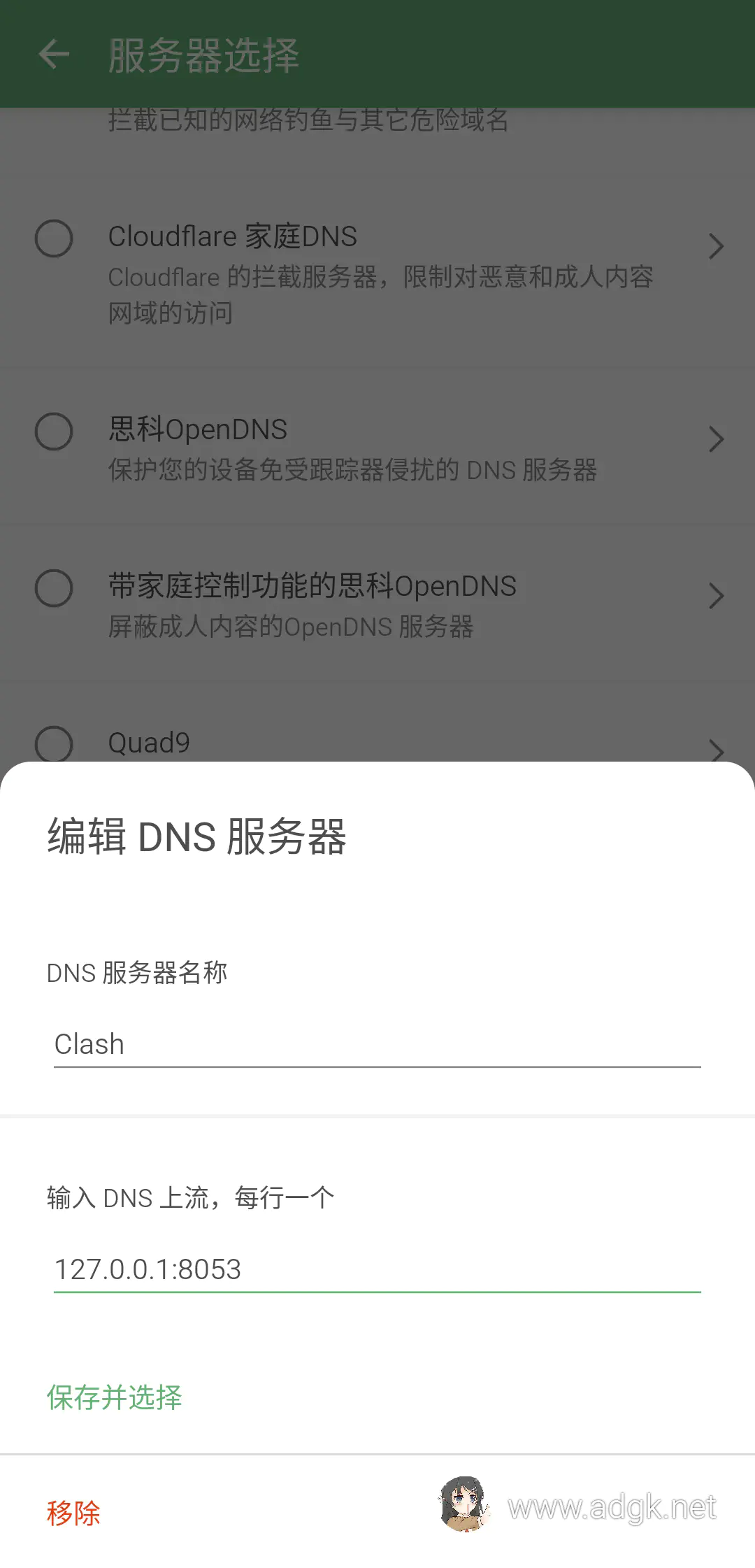
Task: Click the DNS 服务器名称 label
Action: [138, 971]
